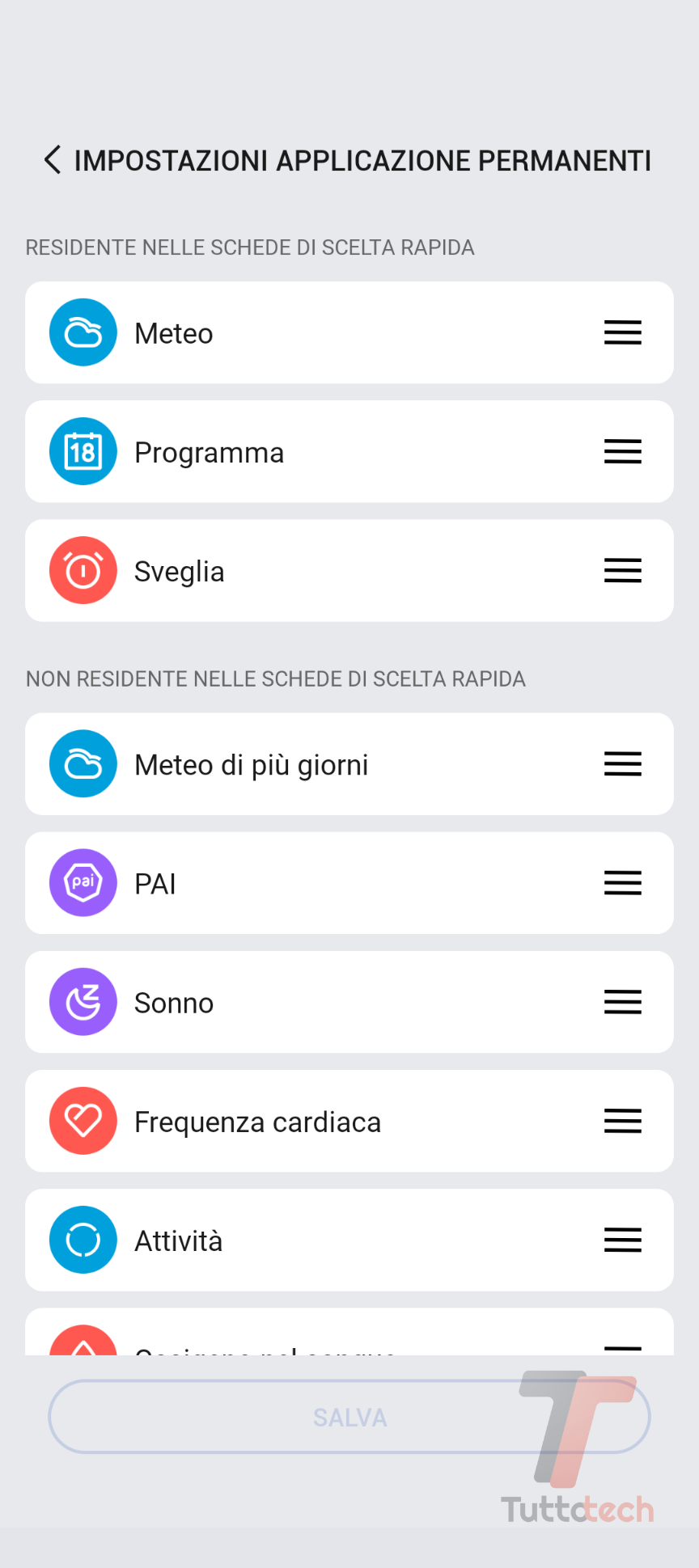Go back from Impostazioni applicazione permanenti
This screenshot has height=1568, width=699.
click(53, 160)
